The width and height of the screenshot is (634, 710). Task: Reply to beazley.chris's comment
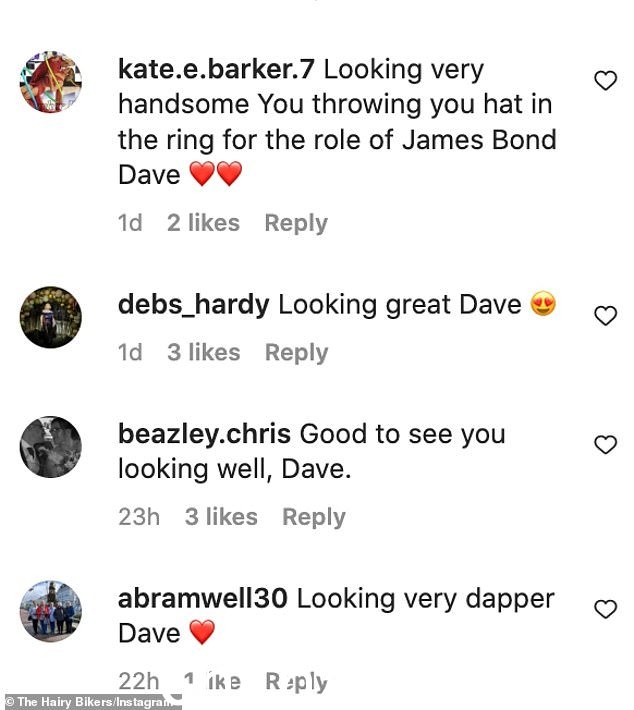pos(313,517)
